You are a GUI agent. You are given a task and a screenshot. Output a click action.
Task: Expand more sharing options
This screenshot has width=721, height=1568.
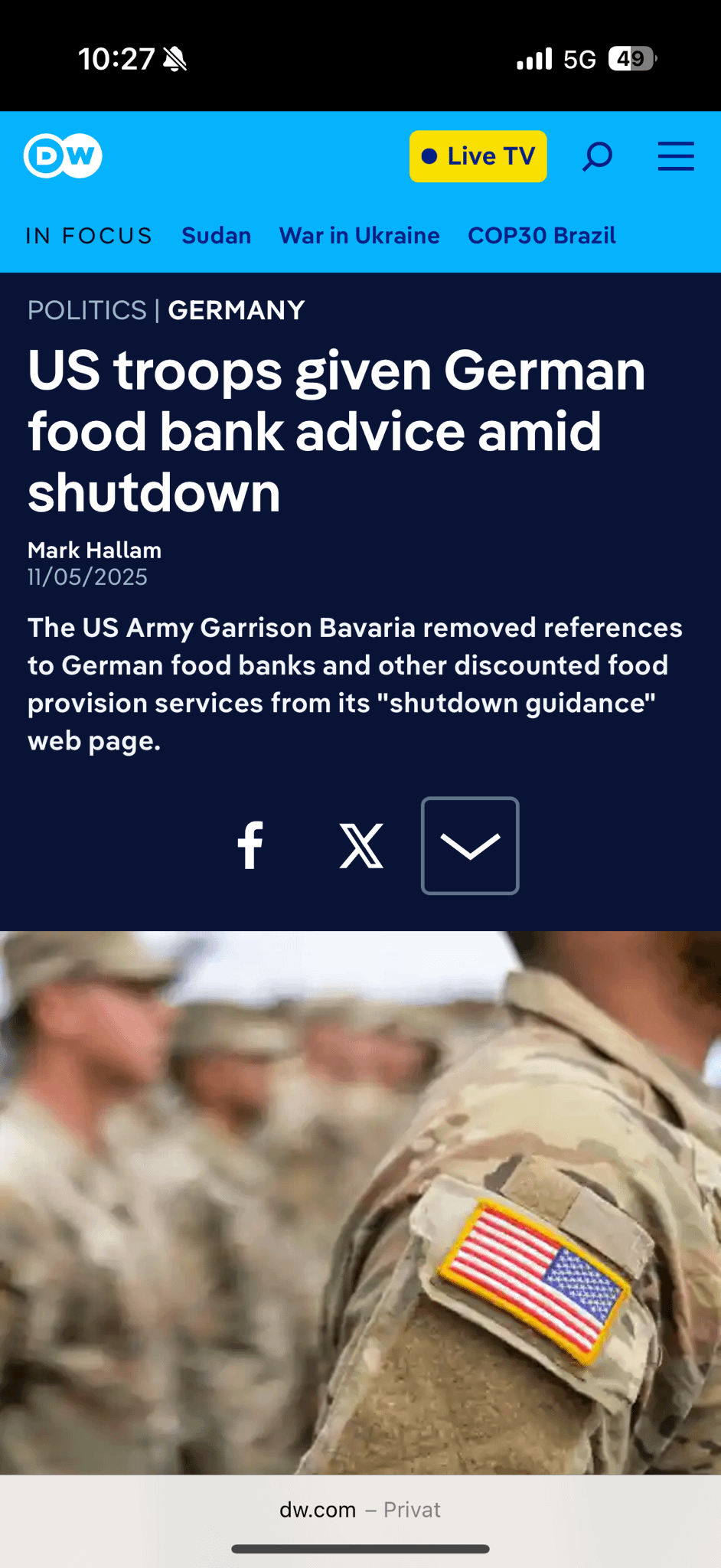point(470,845)
